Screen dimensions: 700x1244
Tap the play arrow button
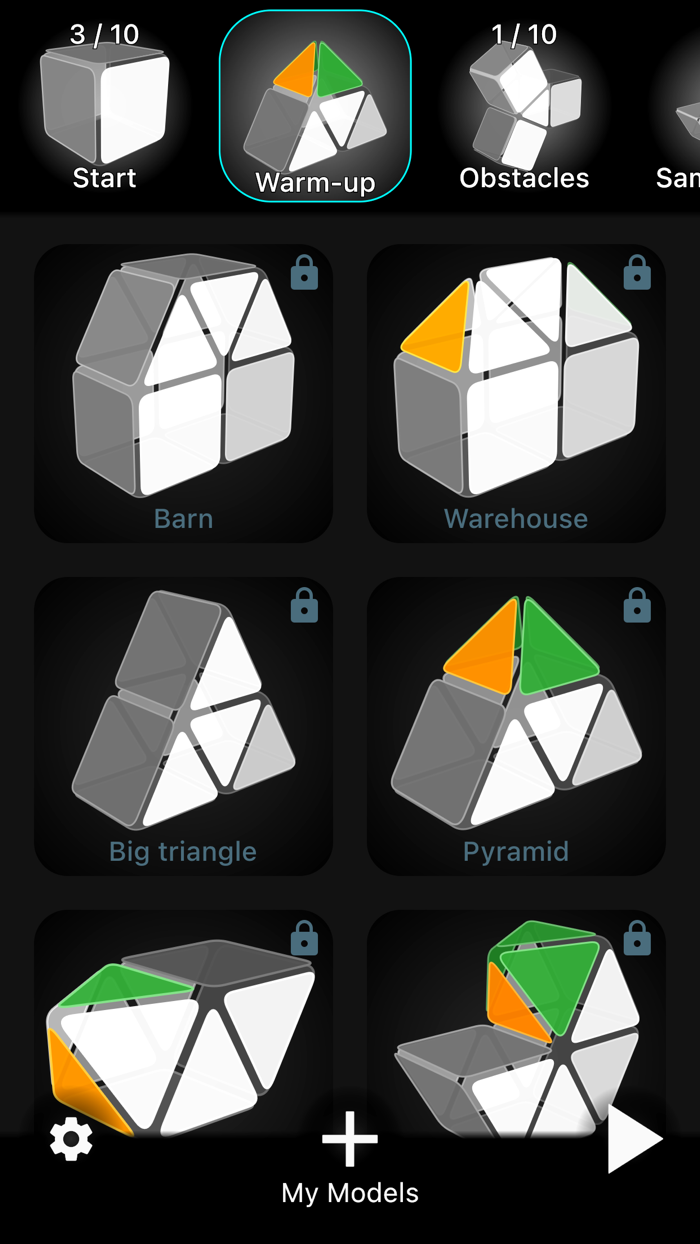coord(635,1139)
